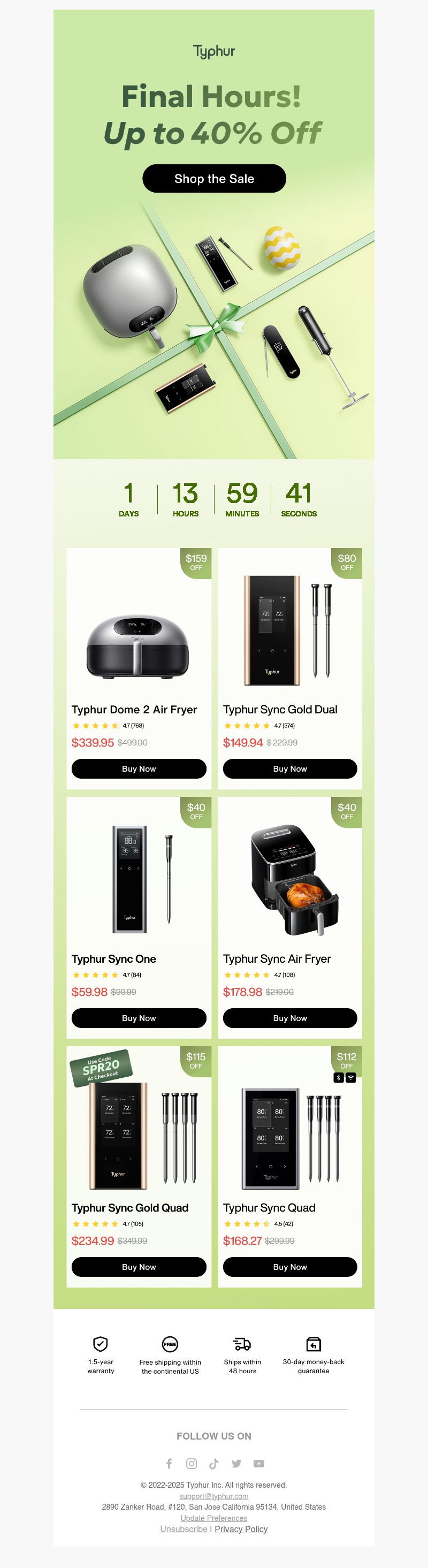Tap Buy Now for Typhur Sync Quad
Screen dimensions: 428x1568
click(x=290, y=1267)
